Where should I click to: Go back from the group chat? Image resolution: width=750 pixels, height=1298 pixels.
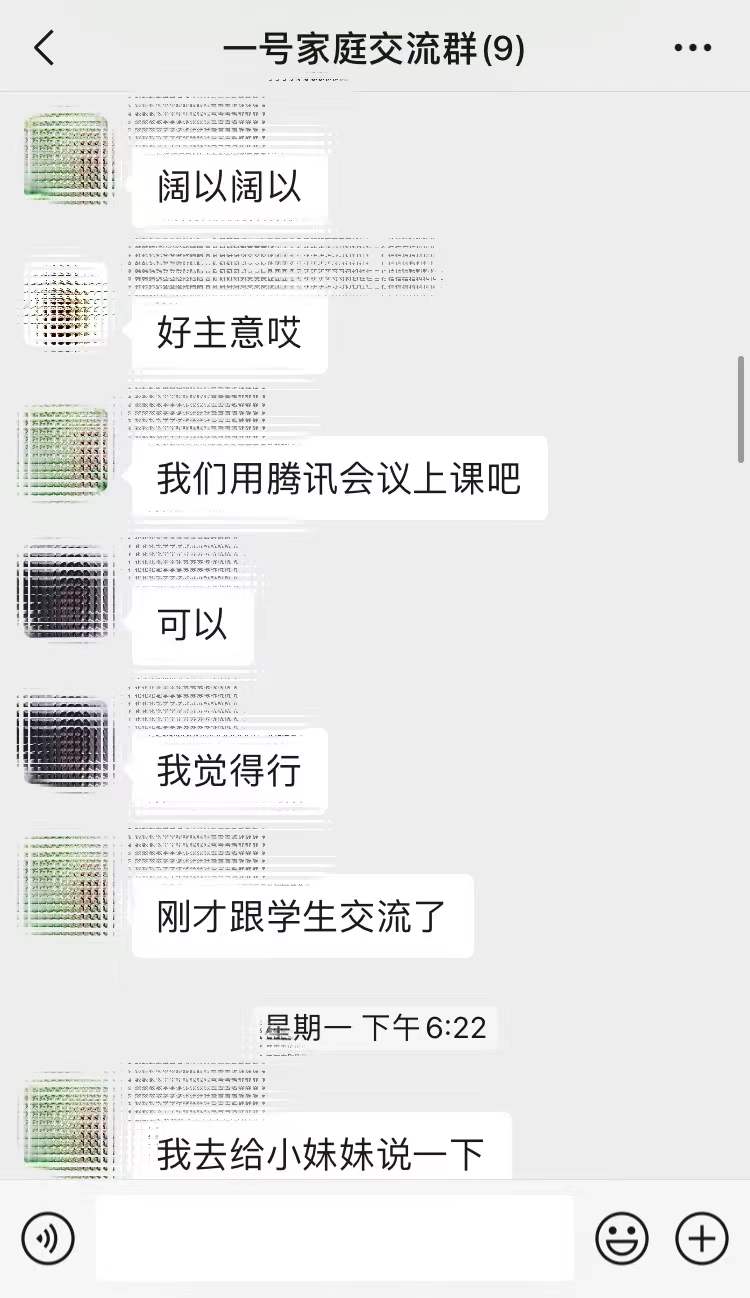point(44,47)
